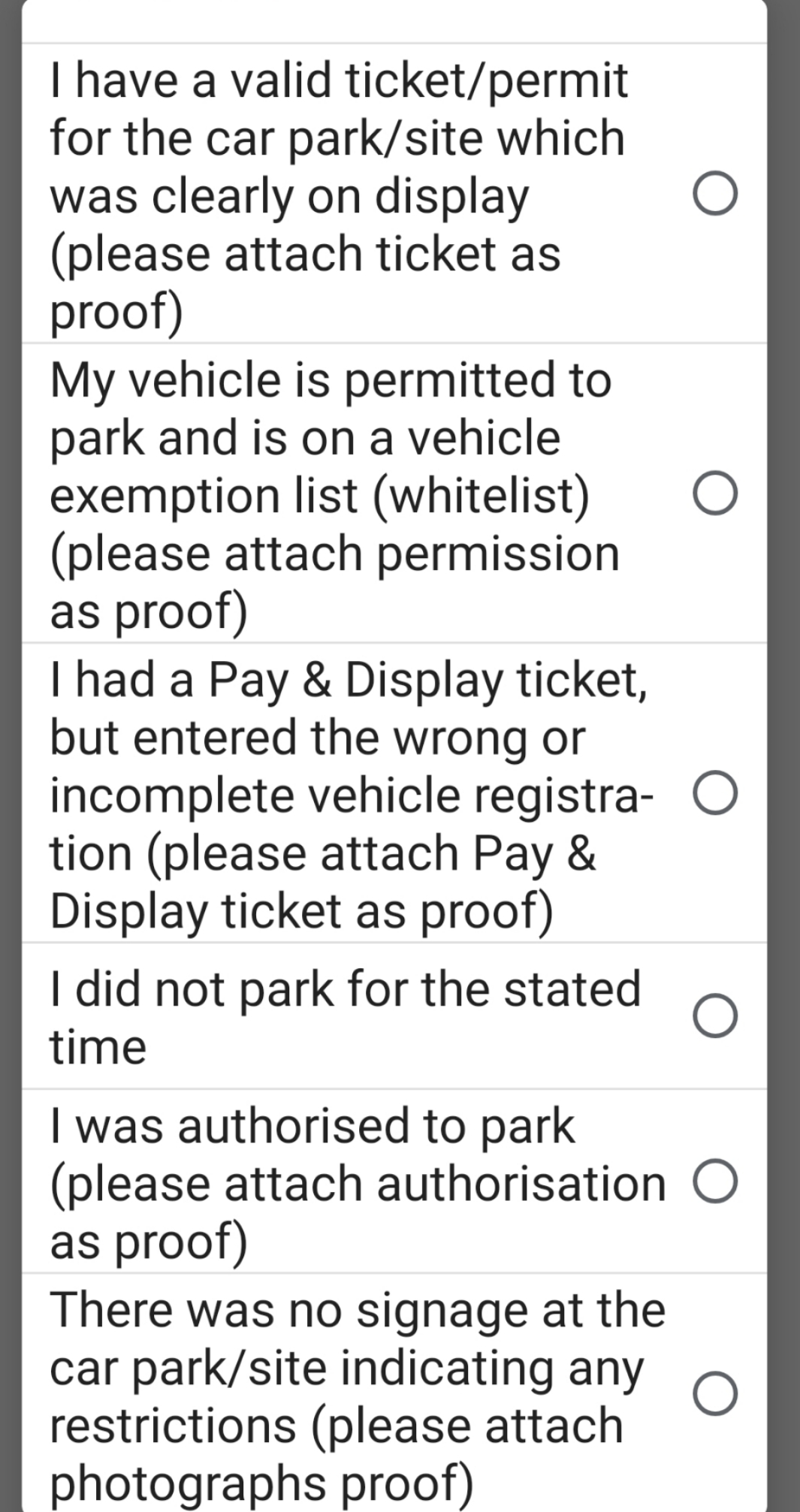Choose 'There was no signage' option
Image resolution: width=800 pixels, height=1512 pixels.
click(715, 1394)
